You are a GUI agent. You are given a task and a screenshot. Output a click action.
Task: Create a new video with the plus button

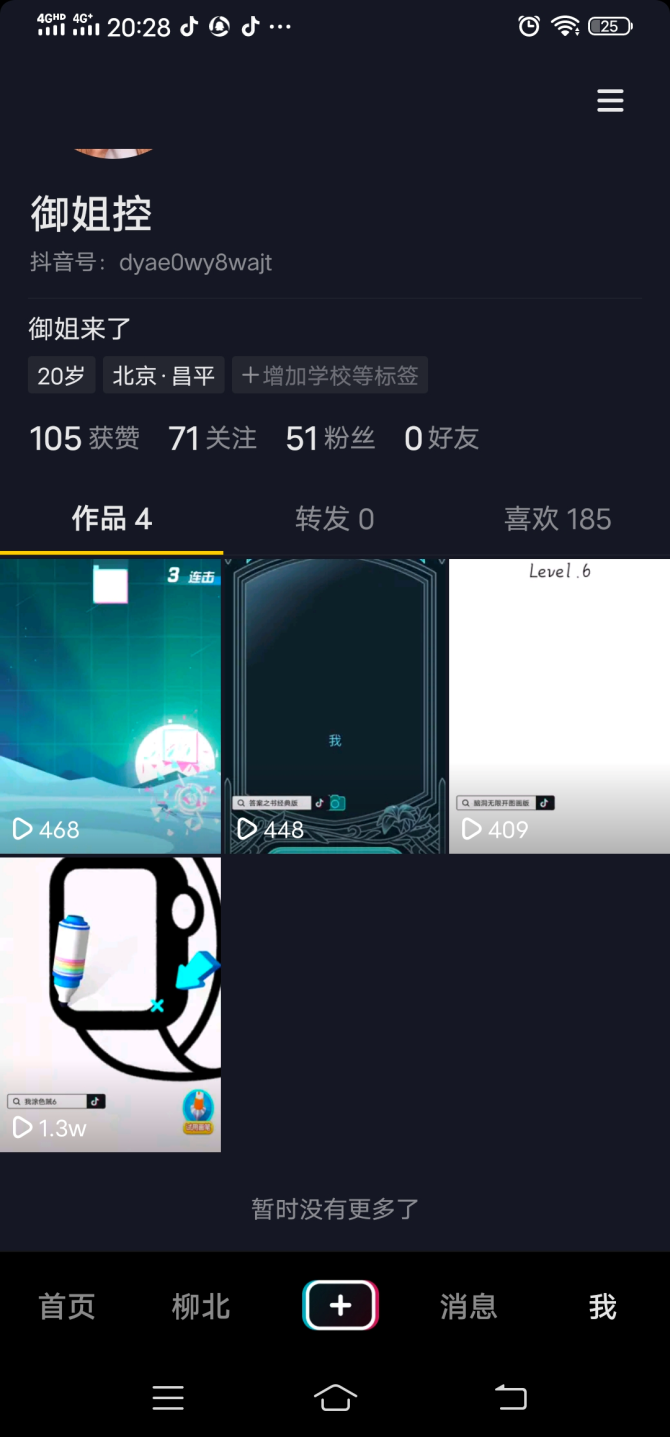click(340, 1305)
